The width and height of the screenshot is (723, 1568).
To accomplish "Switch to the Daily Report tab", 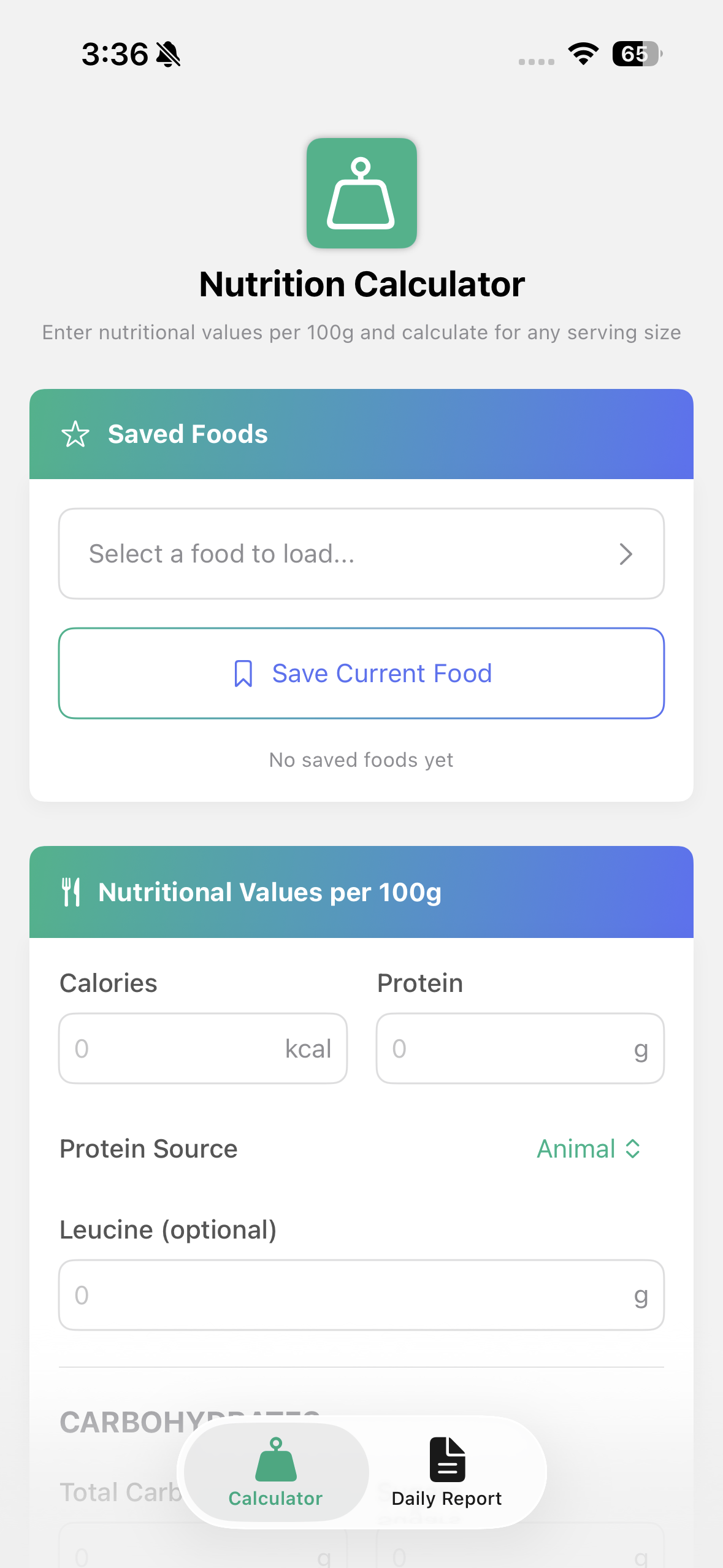I will click(x=446, y=1471).
